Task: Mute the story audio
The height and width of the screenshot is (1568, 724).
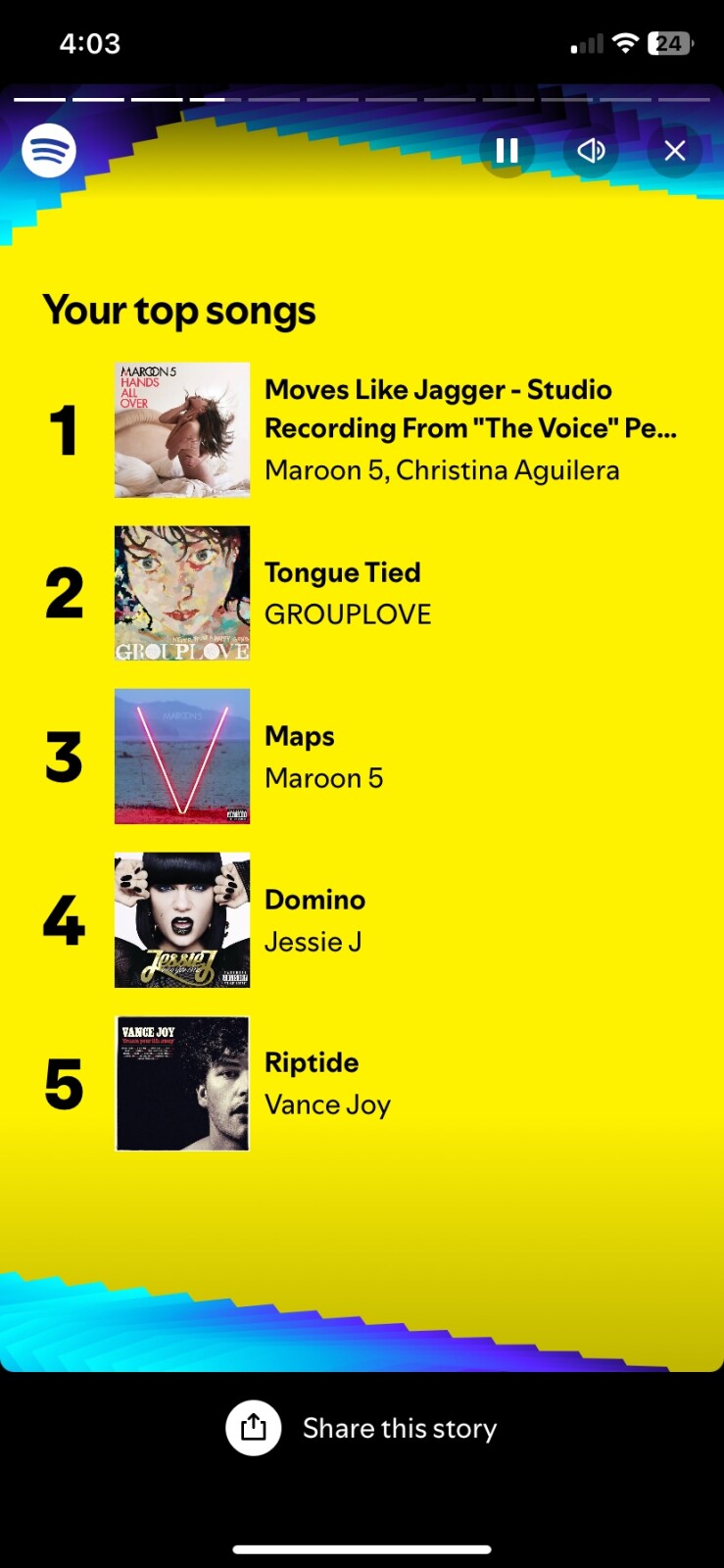Action: point(591,151)
